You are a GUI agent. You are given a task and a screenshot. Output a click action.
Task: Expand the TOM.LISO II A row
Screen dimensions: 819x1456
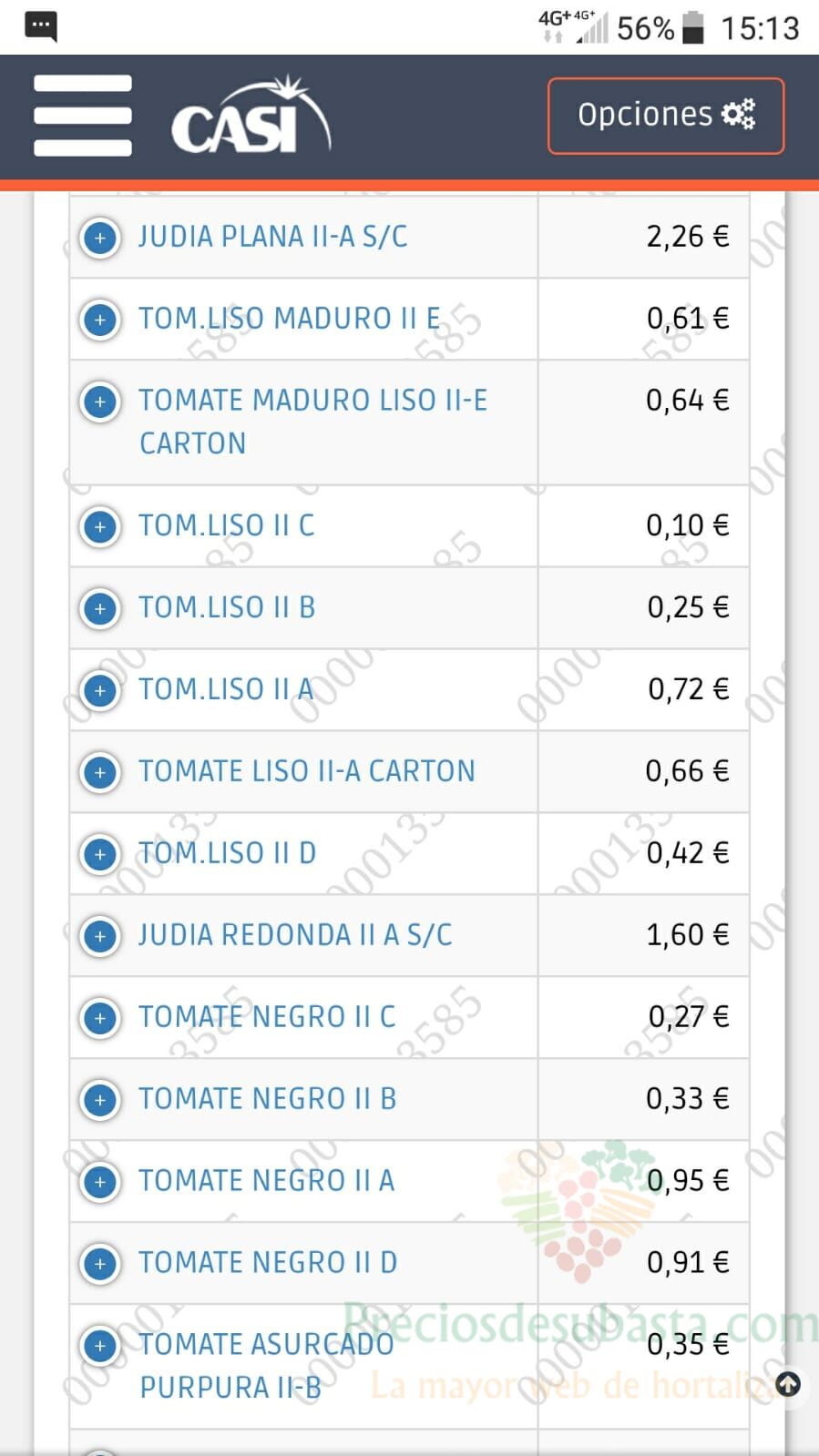tap(100, 690)
